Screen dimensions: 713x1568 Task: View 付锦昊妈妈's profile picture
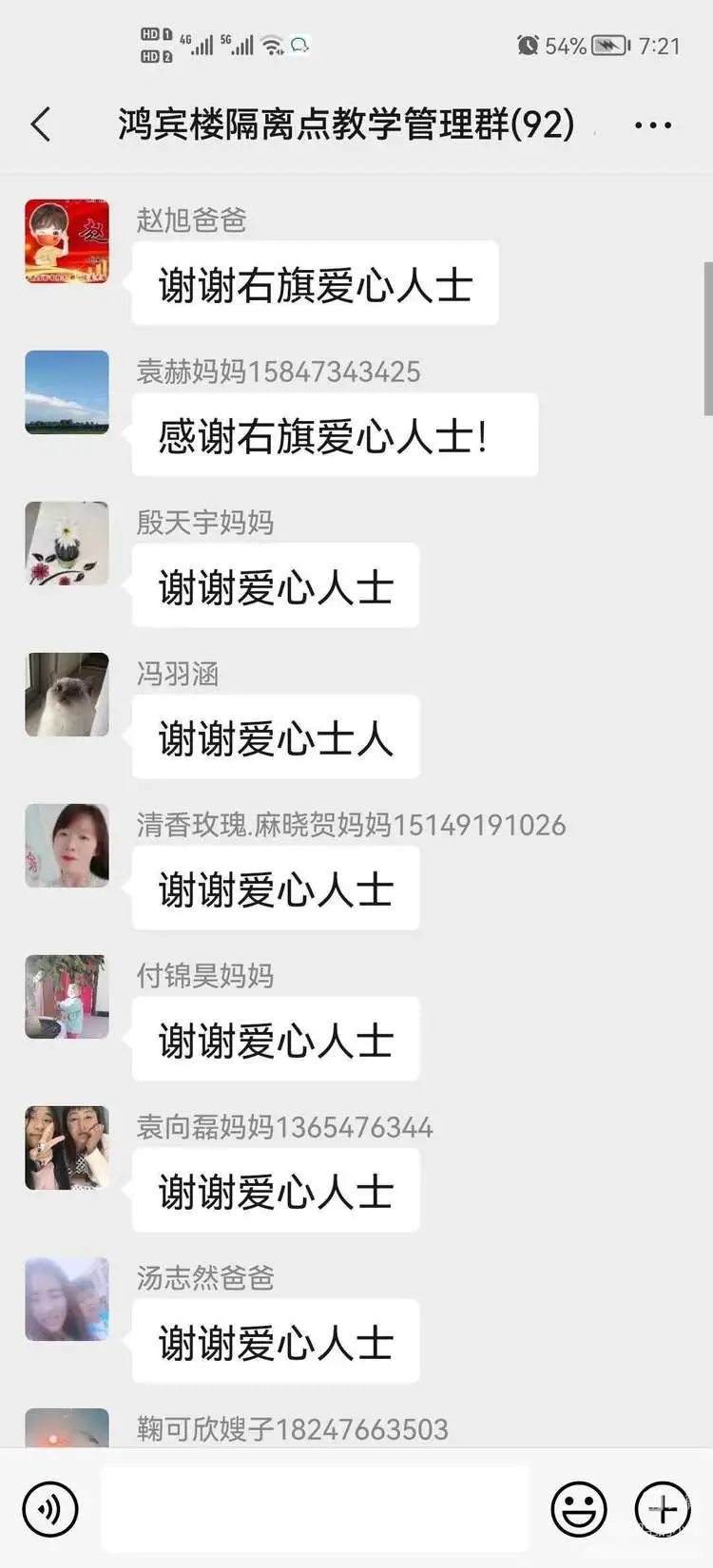pyautogui.click(x=67, y=997)
